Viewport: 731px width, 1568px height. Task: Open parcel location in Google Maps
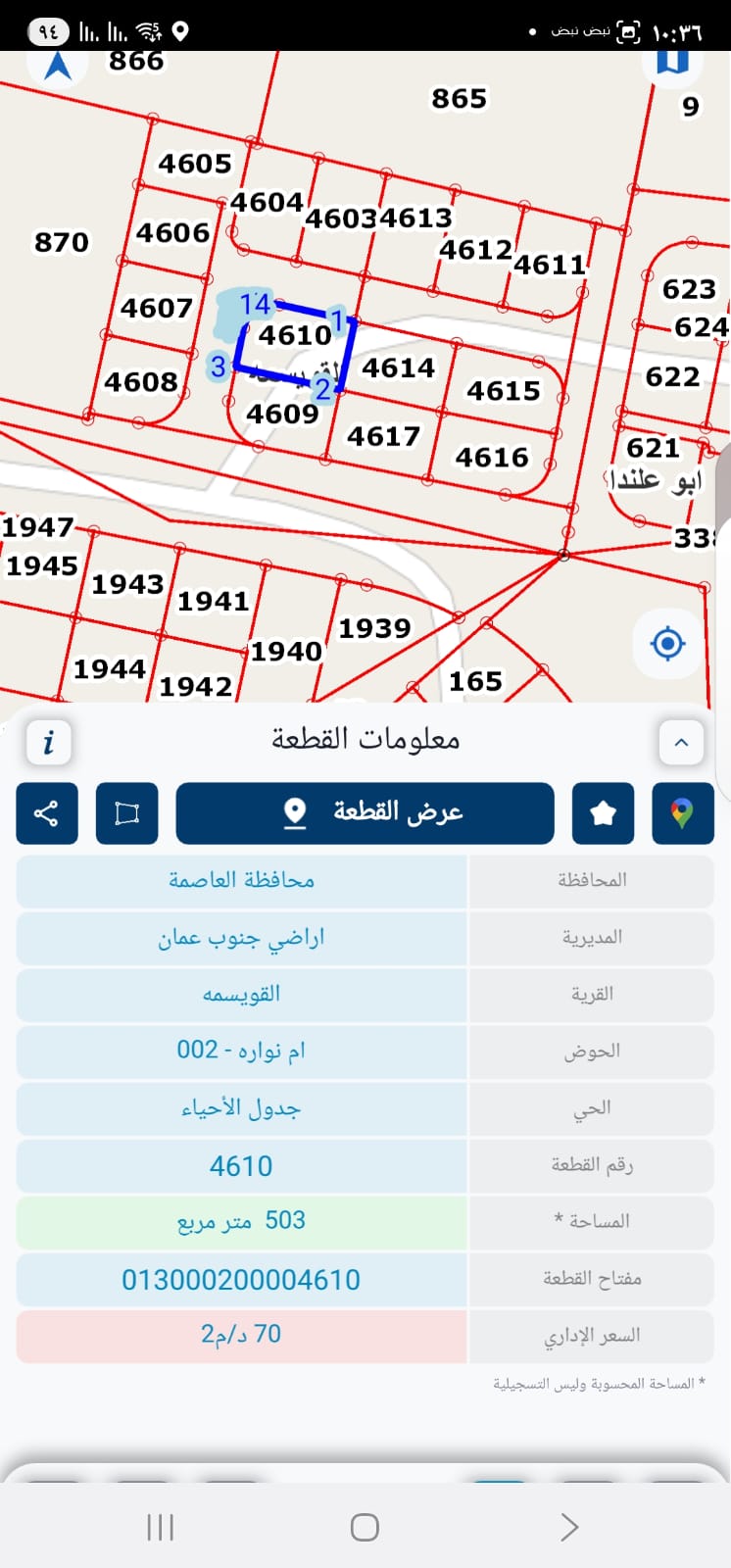tap(682, 812)
